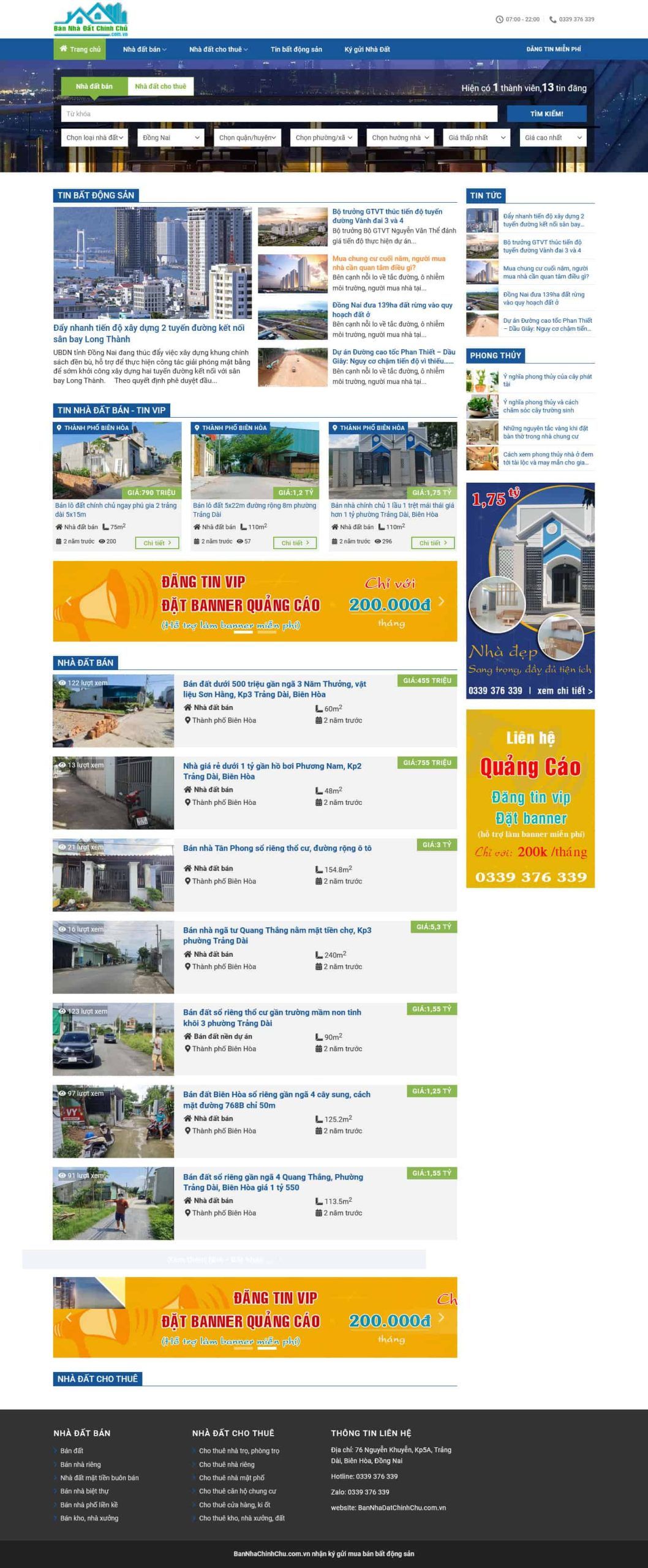Click the eye icon showing 200 views
648x1568 pixels.
pyautogui.click(x=102, y=542)
